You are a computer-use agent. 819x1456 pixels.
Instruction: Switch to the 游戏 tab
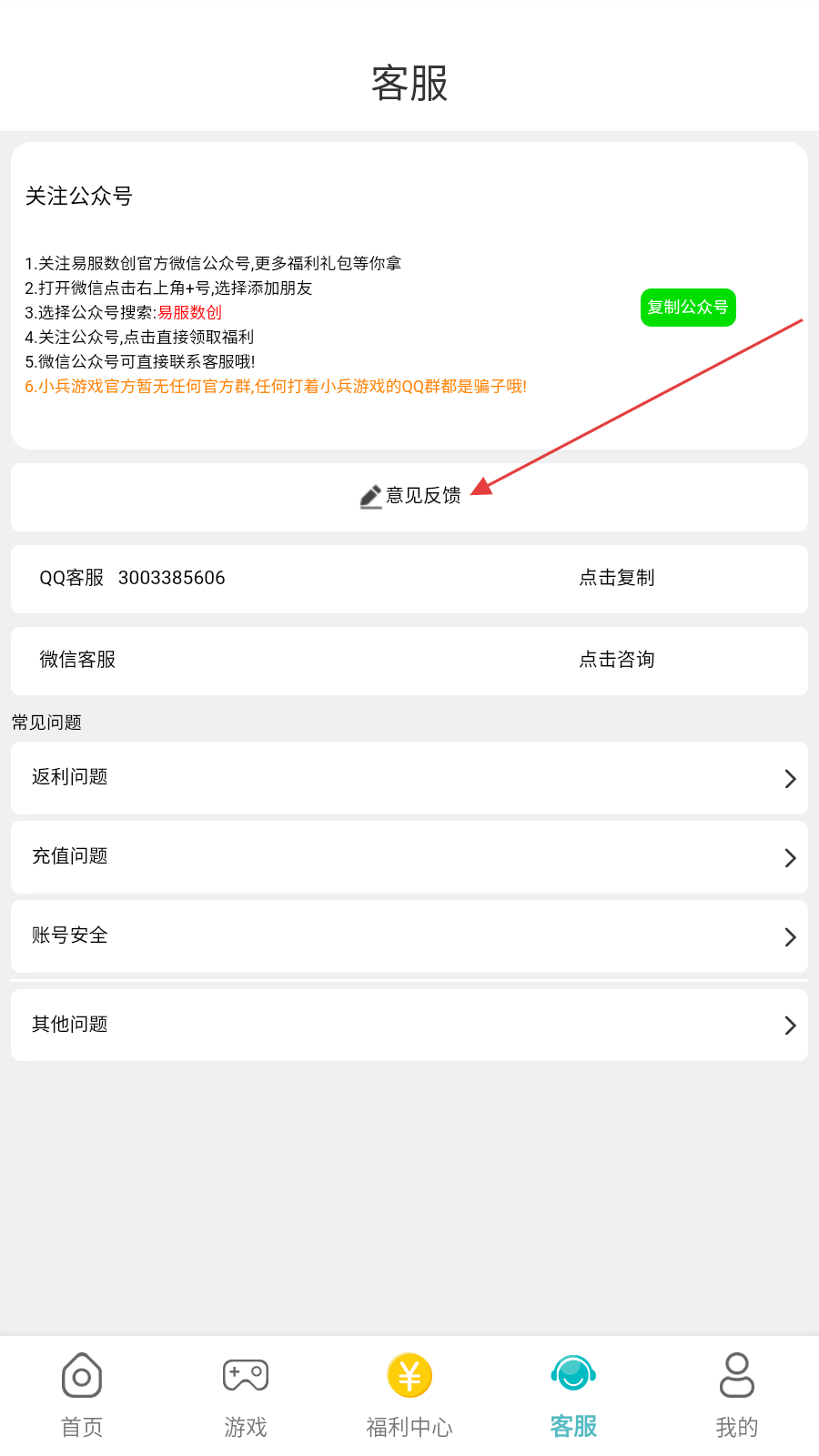tap(246, 1396)
